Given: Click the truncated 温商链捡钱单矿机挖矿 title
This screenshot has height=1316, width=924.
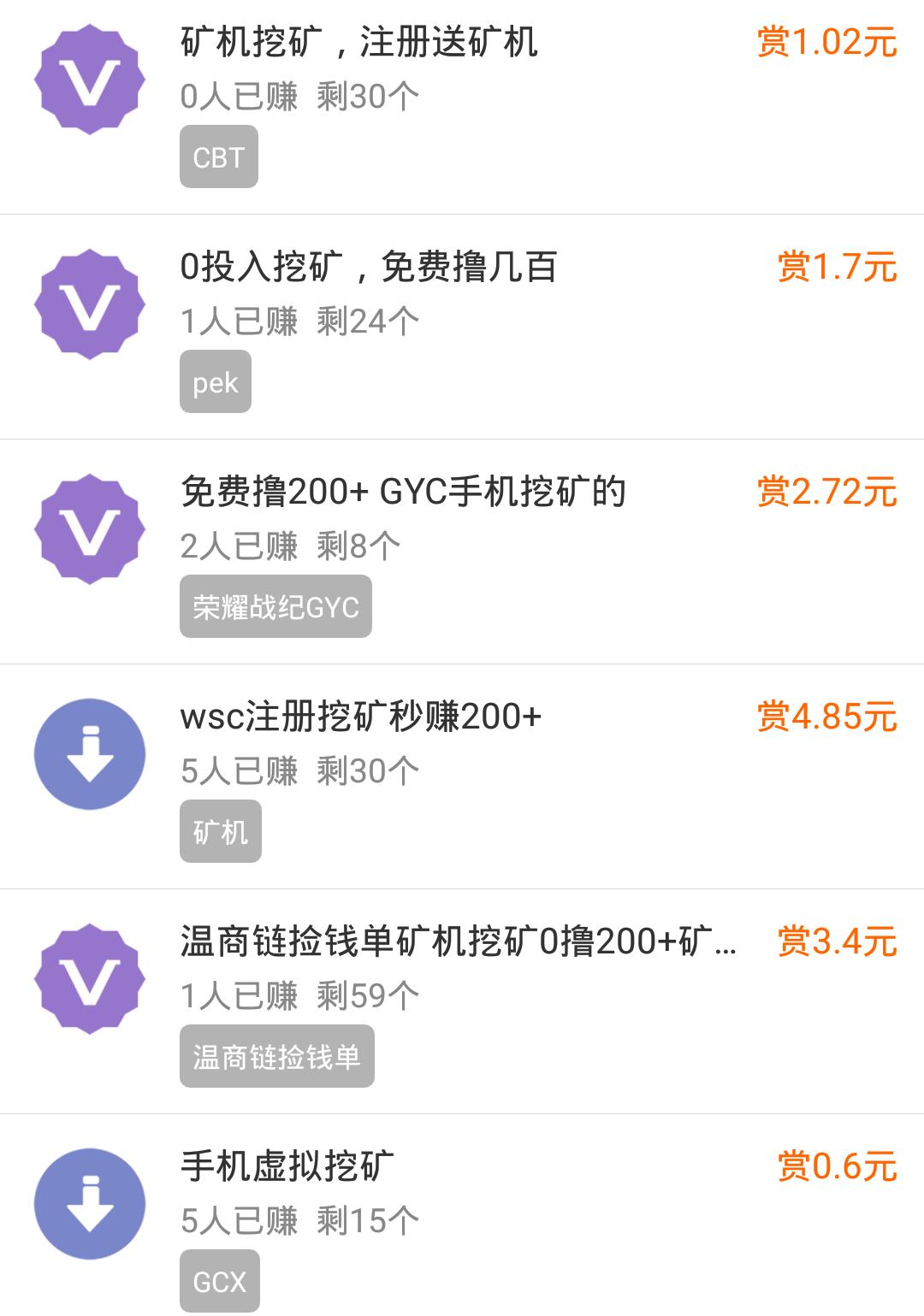Looking at the screenshot, I should click(453, 941).
